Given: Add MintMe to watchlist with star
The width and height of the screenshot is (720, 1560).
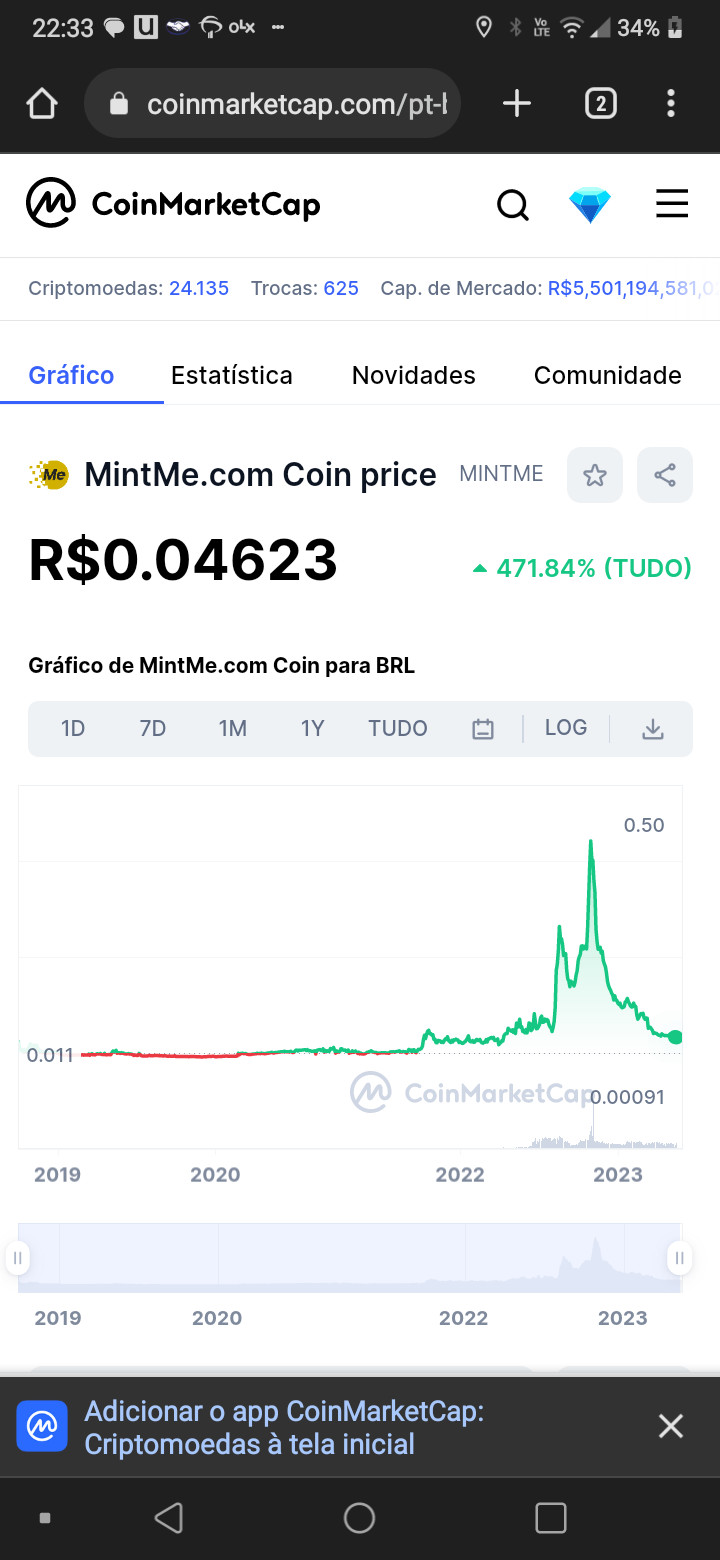Looking at the screenshot, I should pos(595,475).
